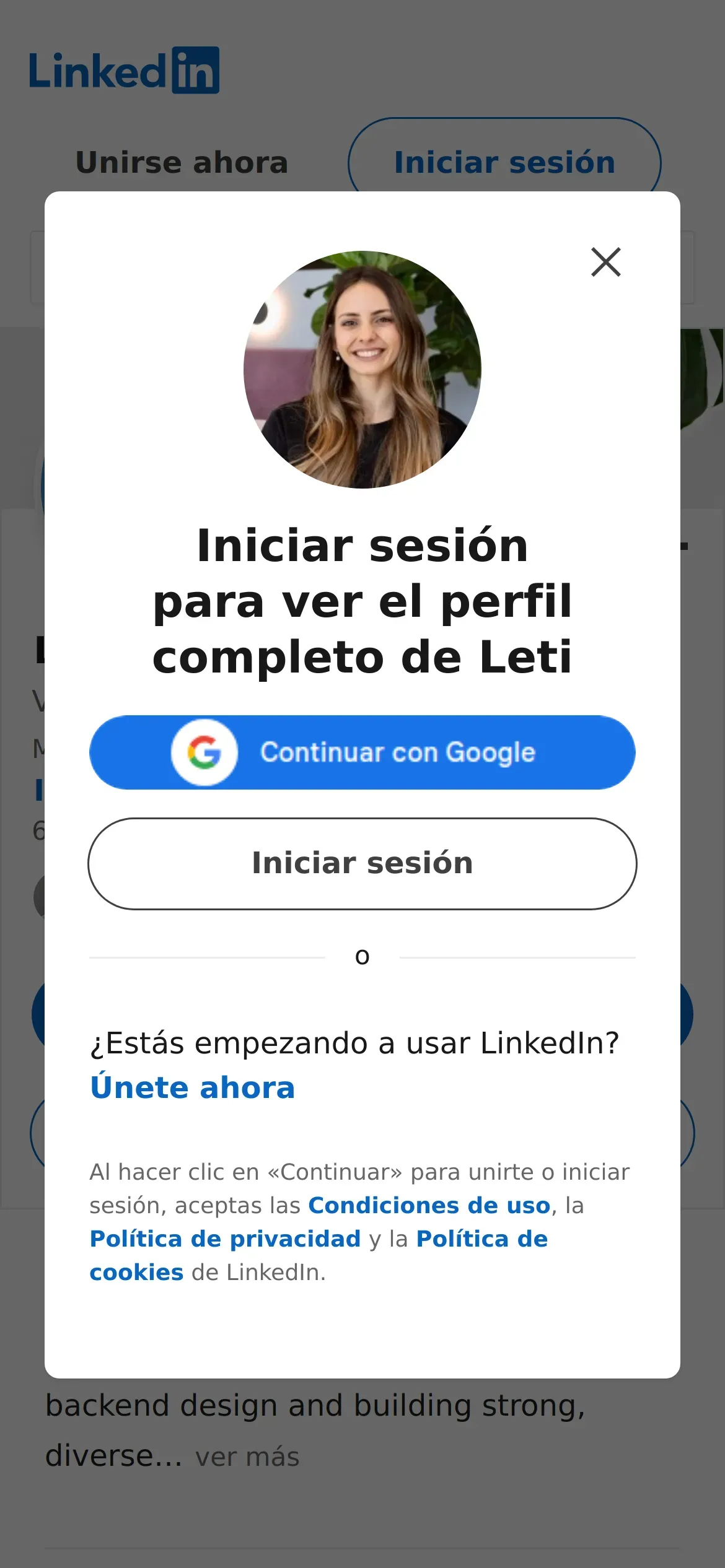725x1568 pixels.
Task: Open Condiciones de uso link
Action: (x=429, y=1205)
